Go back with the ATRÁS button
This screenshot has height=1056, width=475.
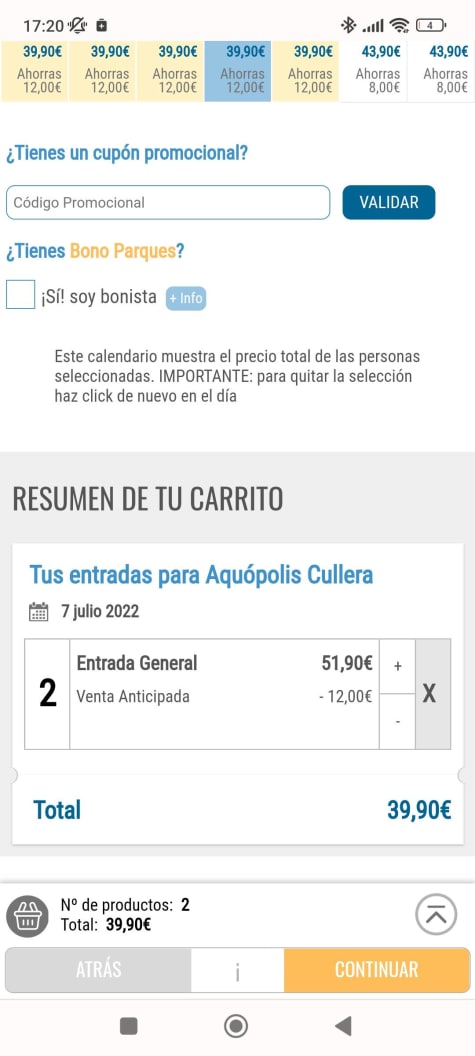[x=98, y=970]
